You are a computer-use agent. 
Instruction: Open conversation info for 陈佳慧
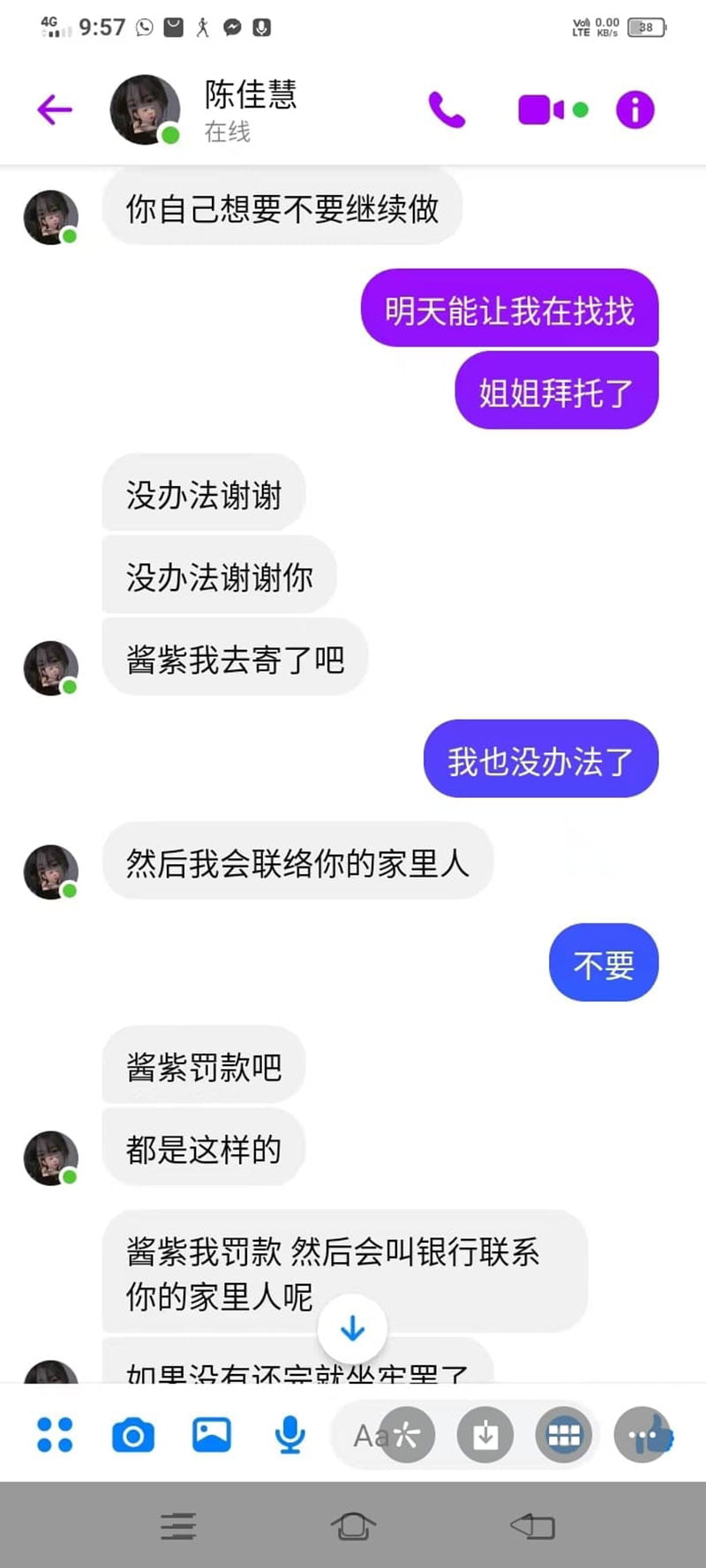pyautogui.click(x=635, y=109)
